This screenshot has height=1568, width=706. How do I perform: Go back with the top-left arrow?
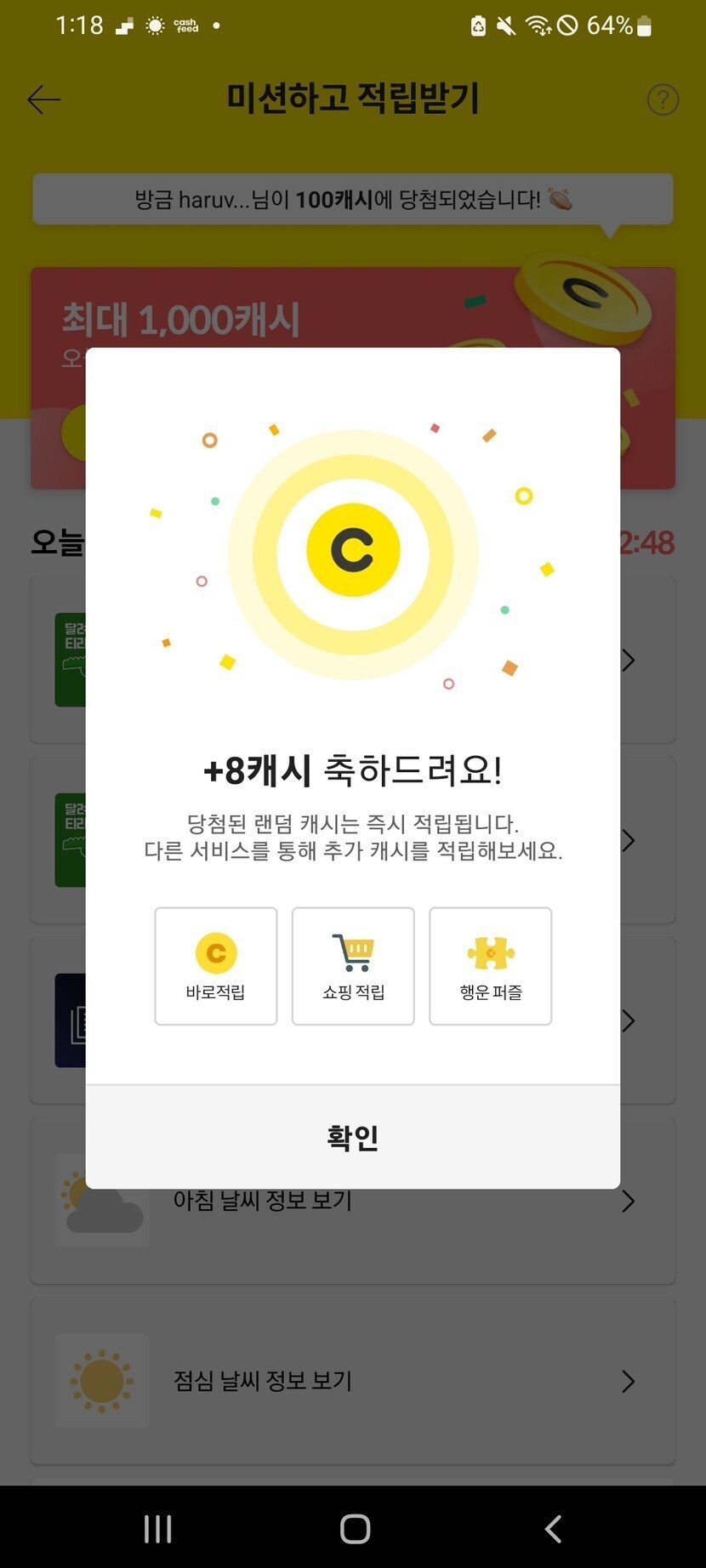(x=44, y=99)
